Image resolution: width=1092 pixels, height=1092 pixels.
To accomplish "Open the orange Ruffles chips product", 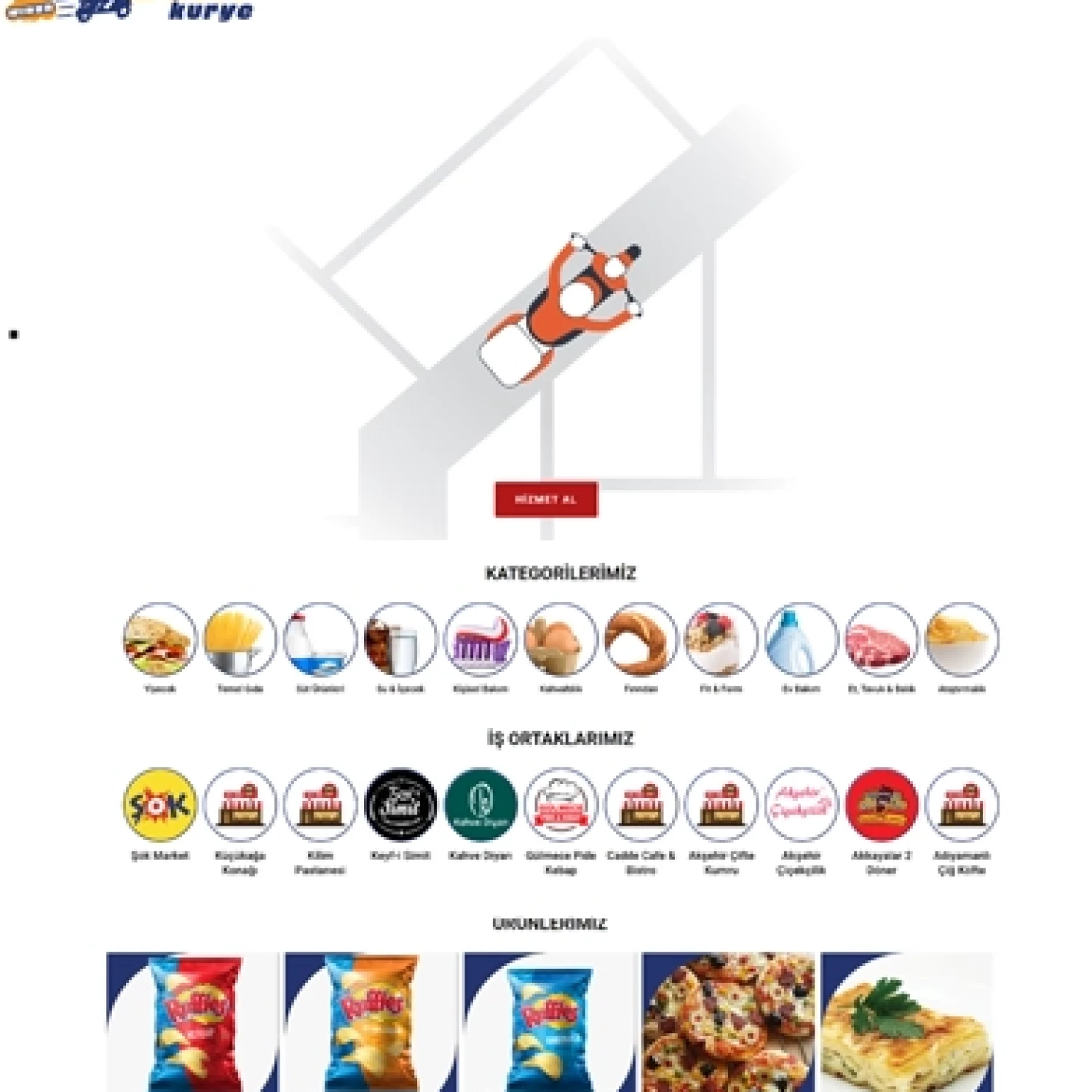I will pos(371,1022).
